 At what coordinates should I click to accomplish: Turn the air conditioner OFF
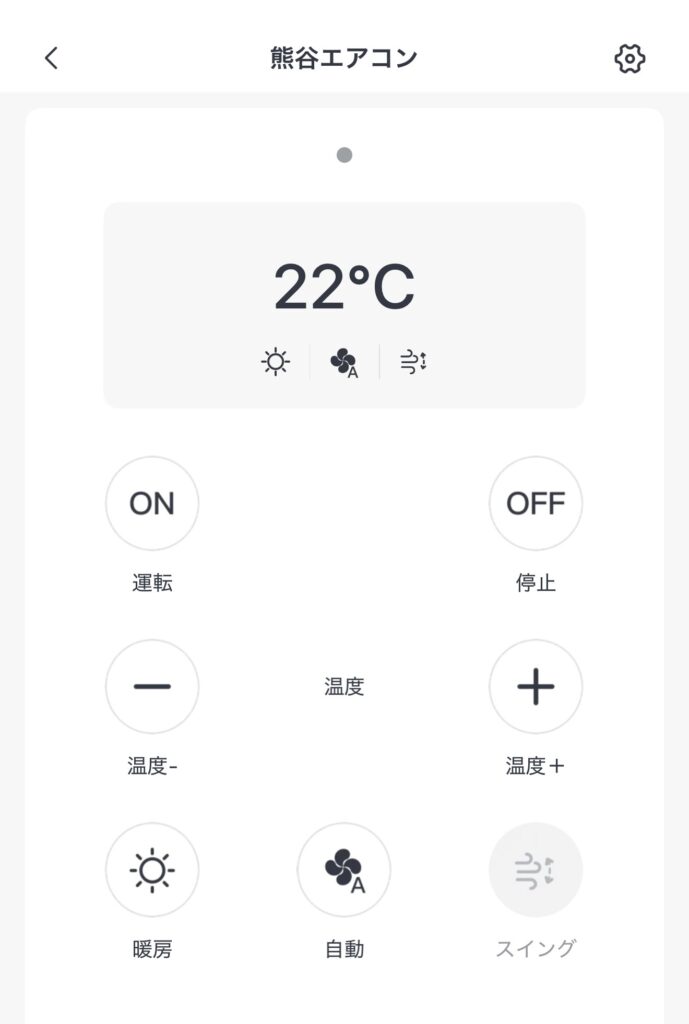pos(535,503)
